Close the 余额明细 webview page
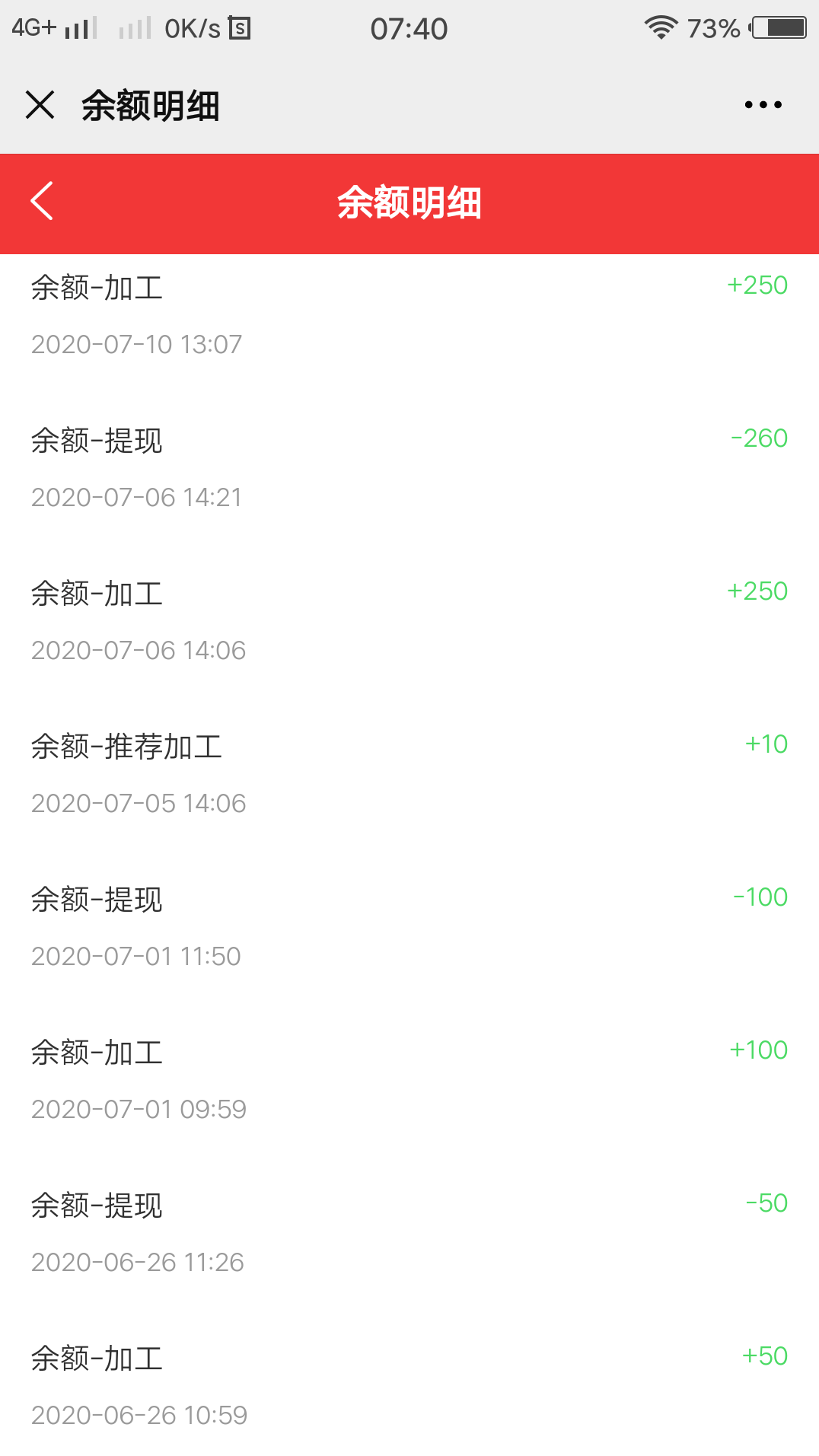 [40, 105]
